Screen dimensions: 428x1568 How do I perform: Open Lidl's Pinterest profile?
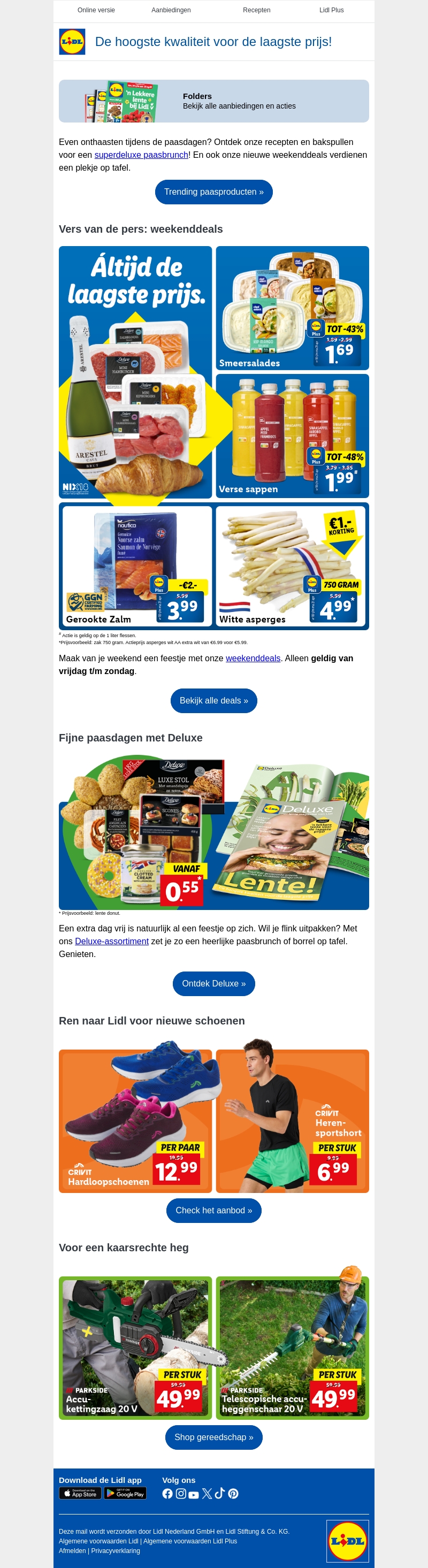(233, 1494)
